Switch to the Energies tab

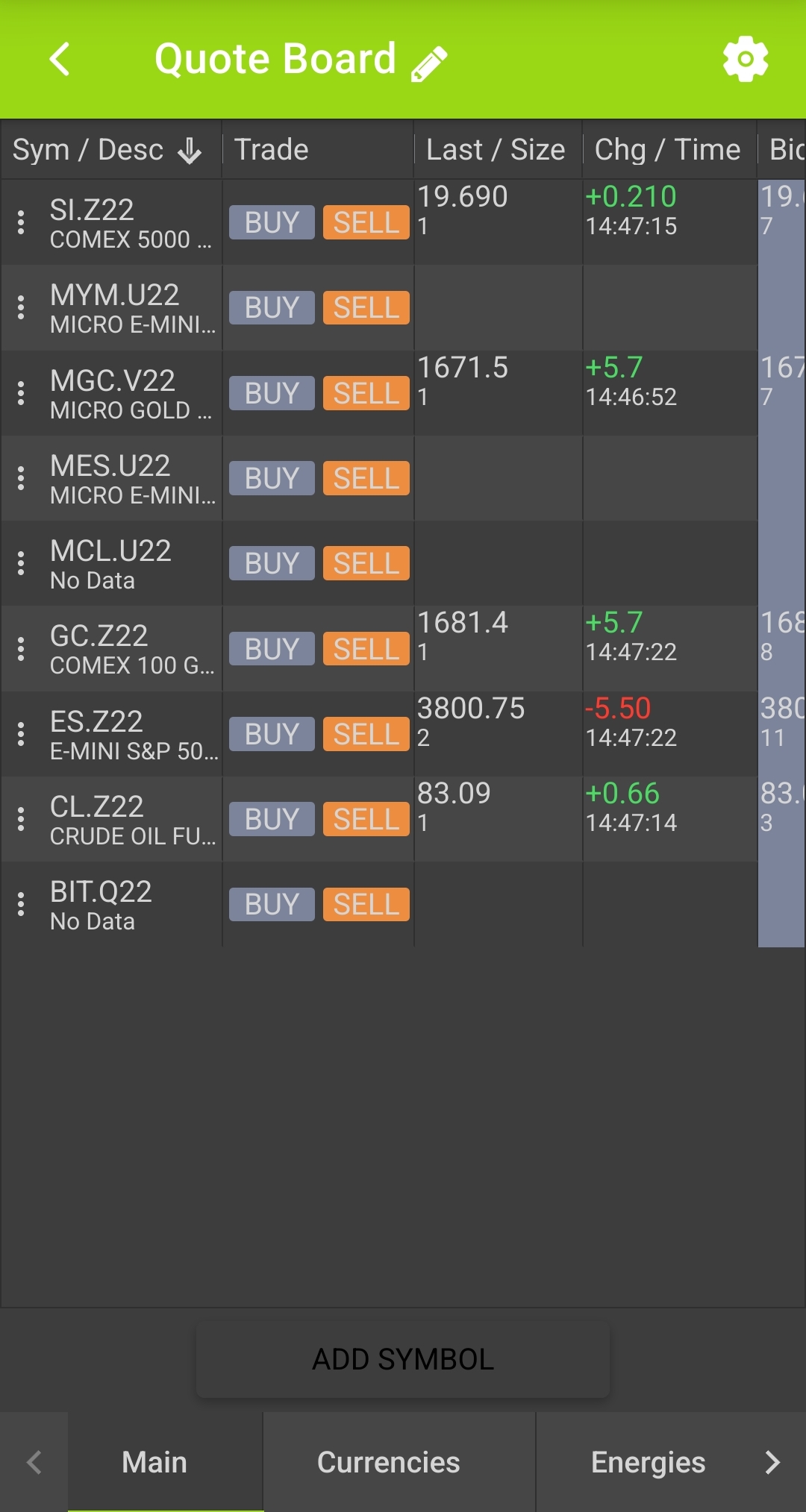(x=648, y=1462)
